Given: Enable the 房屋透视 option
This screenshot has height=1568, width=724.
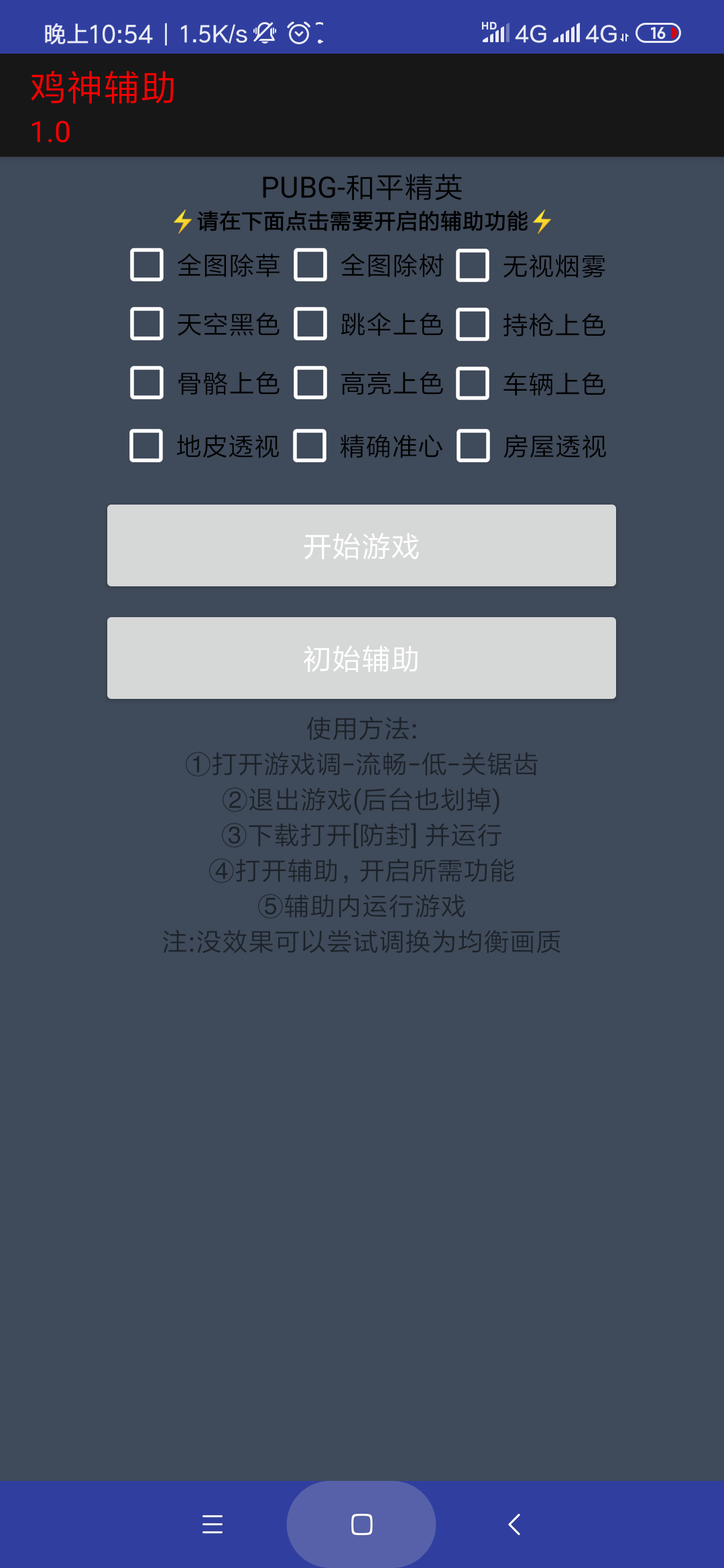Looking at the screenshot, I should pos(473,446).
